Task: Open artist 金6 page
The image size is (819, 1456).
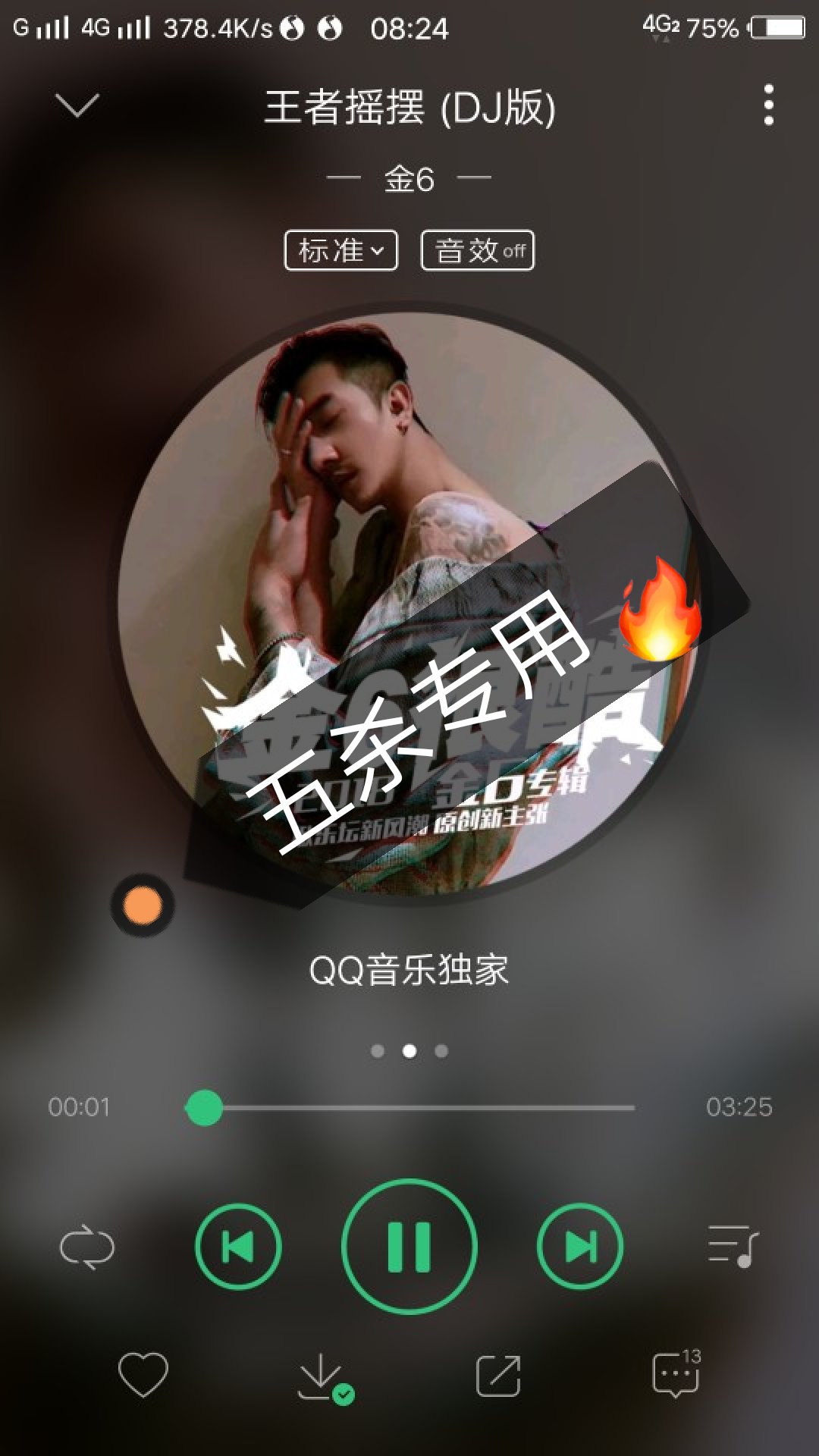Action: point(409,179)
